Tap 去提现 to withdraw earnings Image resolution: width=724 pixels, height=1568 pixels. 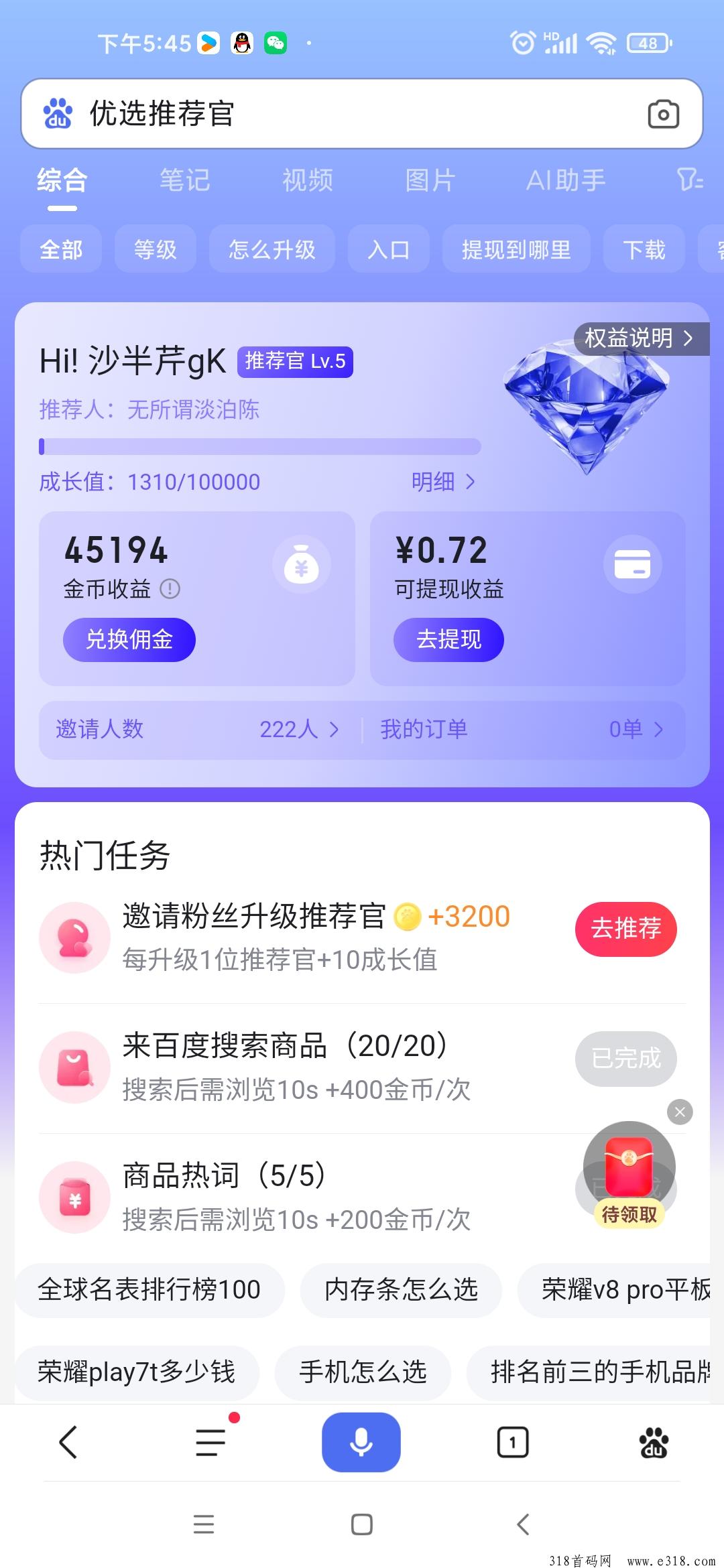(448, 639)
